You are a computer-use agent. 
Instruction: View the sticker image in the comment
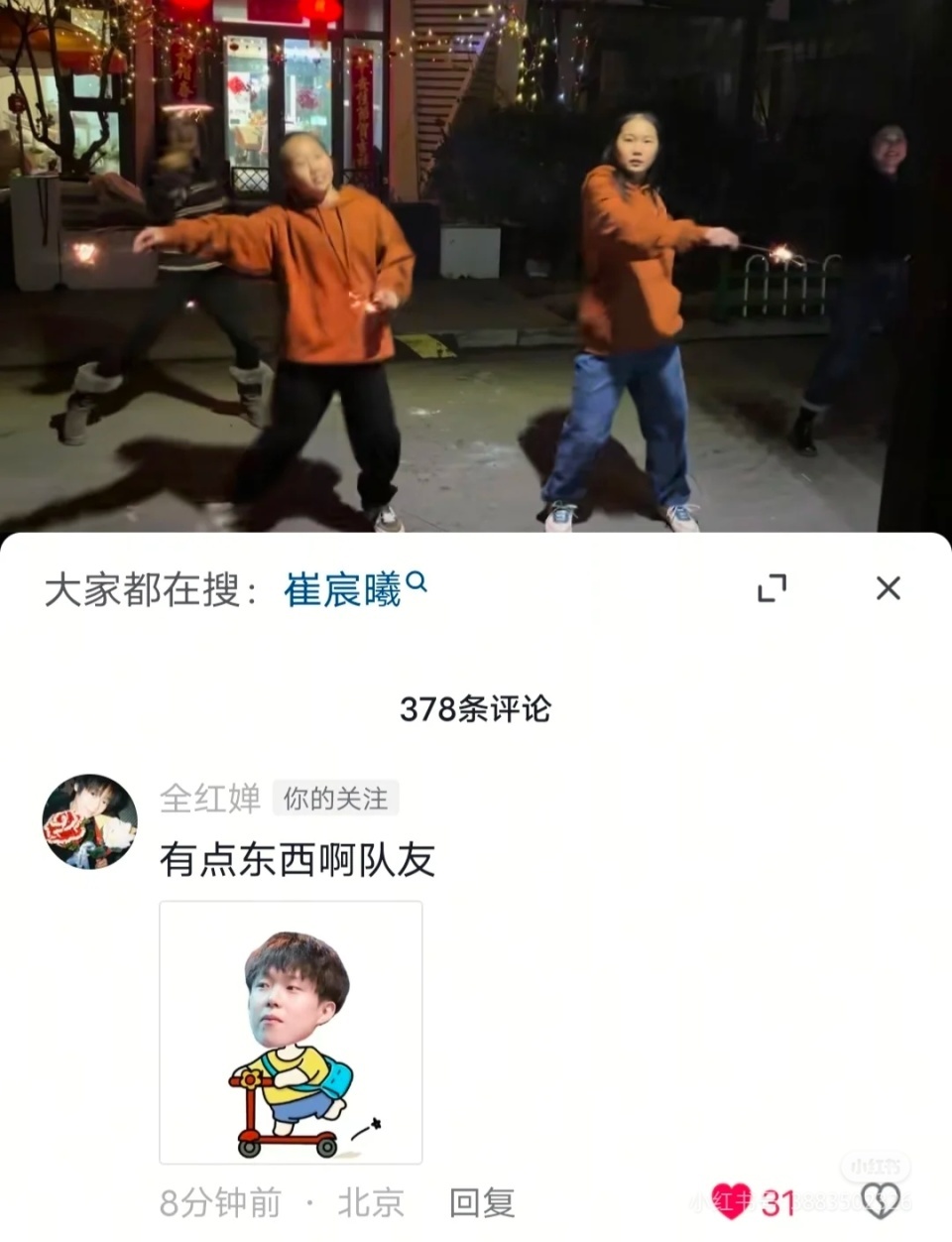(x=291, y=1033)
